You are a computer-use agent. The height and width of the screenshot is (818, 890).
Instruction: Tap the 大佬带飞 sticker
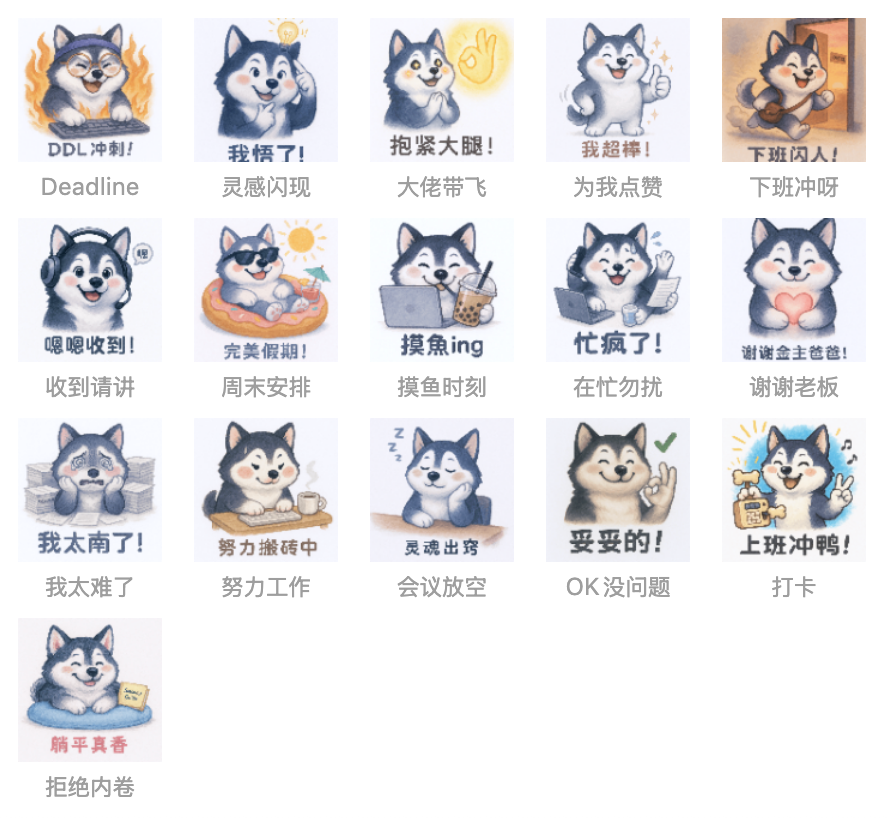[x=442, y=90]
